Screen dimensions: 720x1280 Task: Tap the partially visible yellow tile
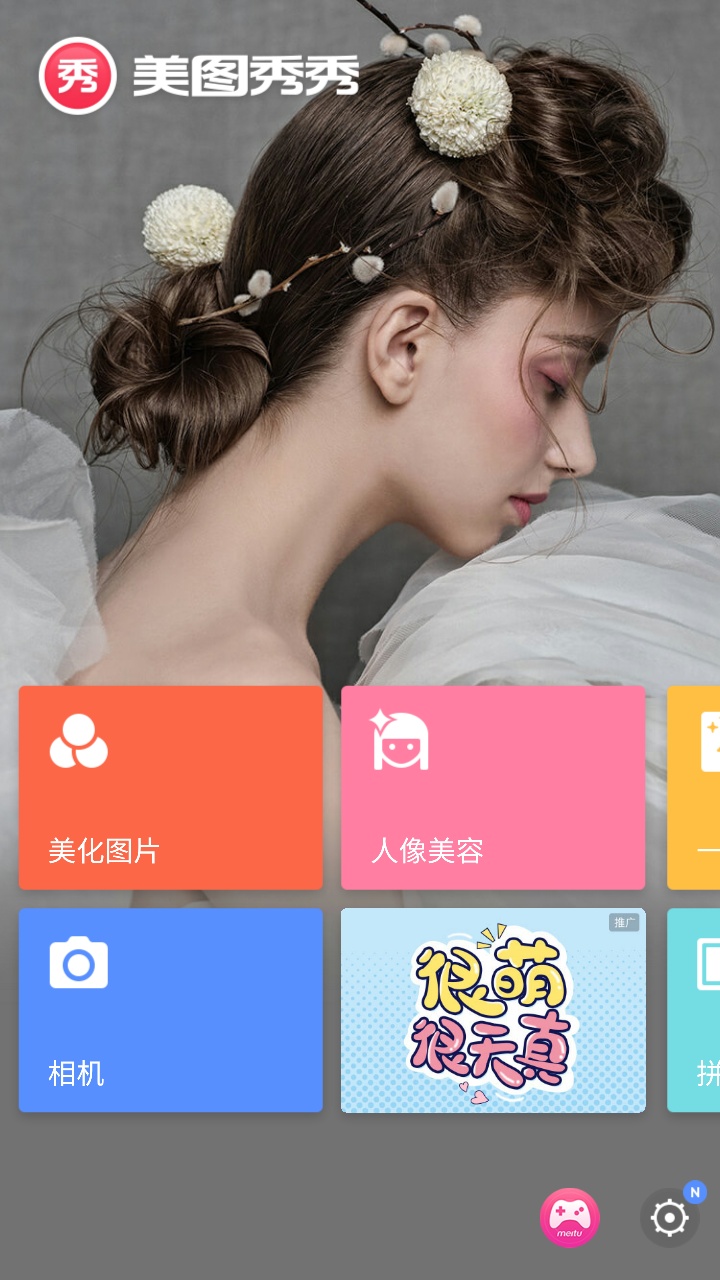click(x=694, y=788)
